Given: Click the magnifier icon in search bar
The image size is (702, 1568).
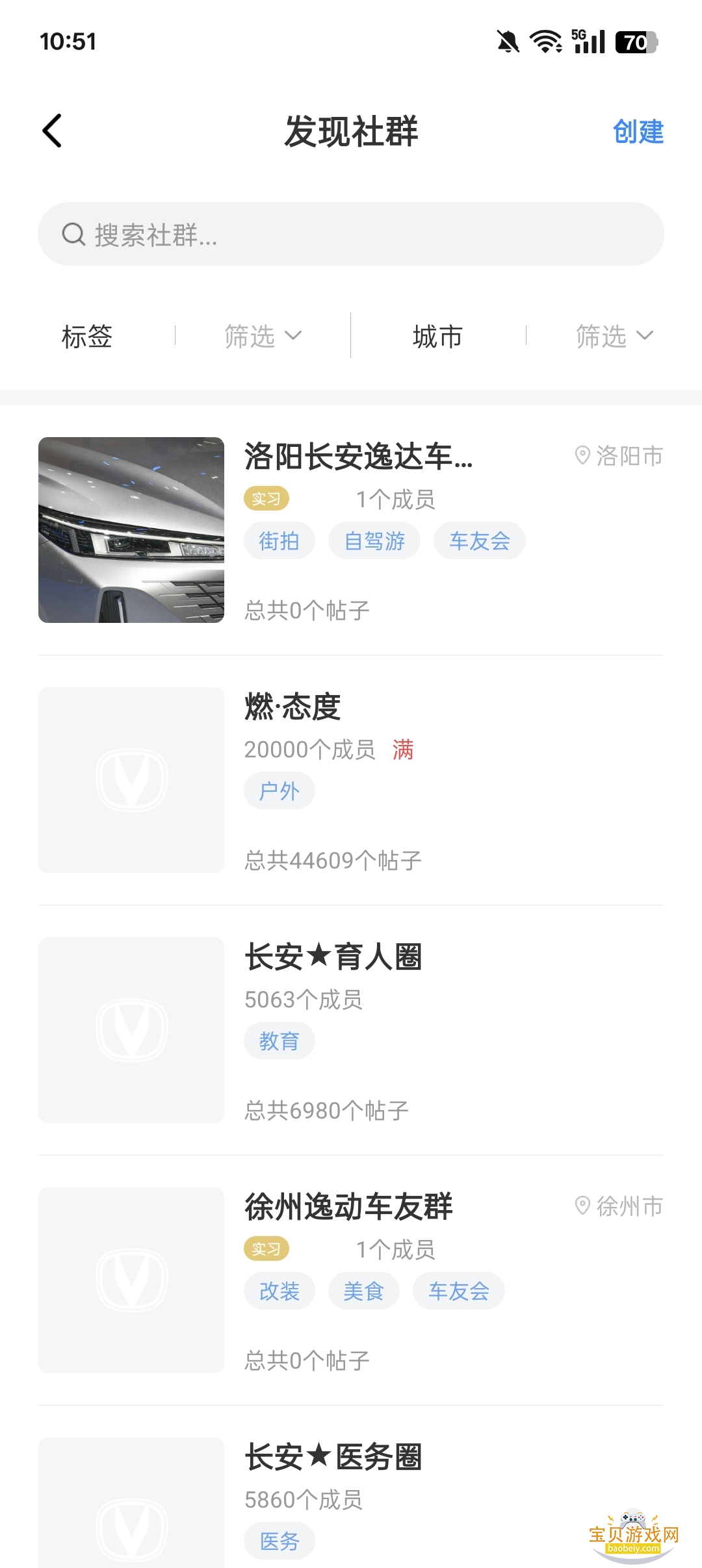Looking at the screenshot, I should pos(73,233).
